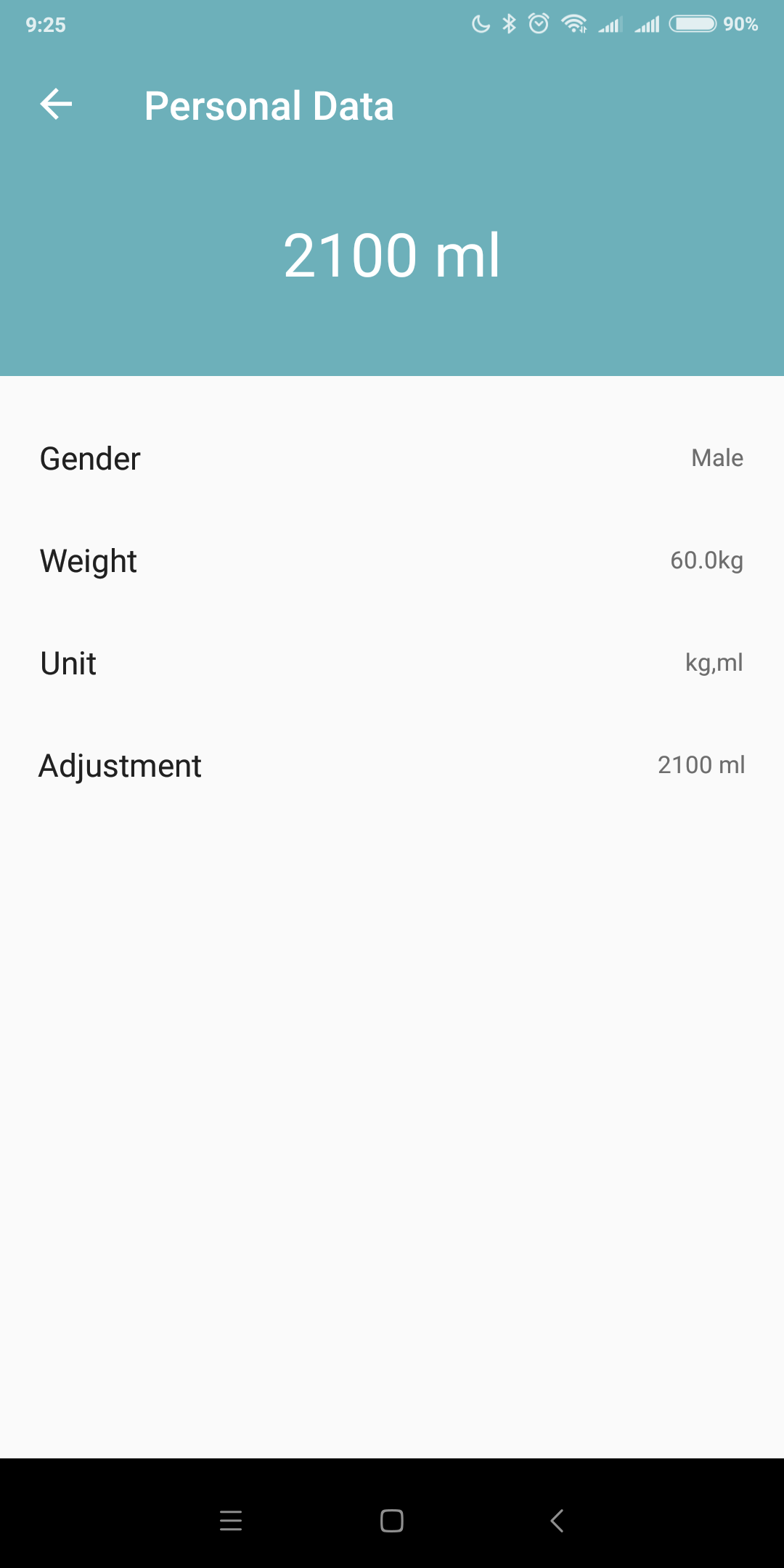This screenshot has height=1568, width=784.
Task: Open the Gender setting row
Action: pos(392,459)
